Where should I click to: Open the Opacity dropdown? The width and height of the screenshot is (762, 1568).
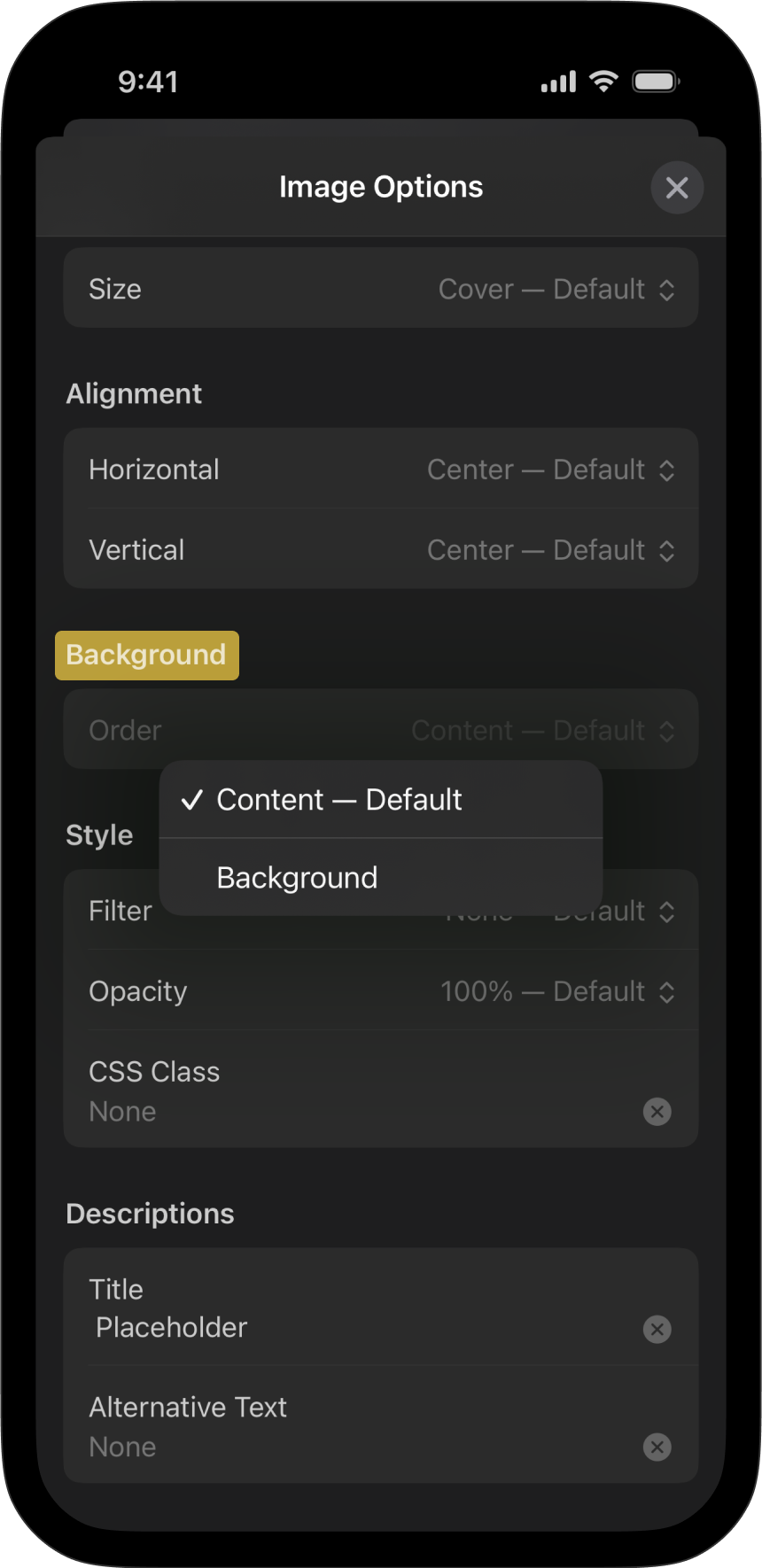[557, 991]
